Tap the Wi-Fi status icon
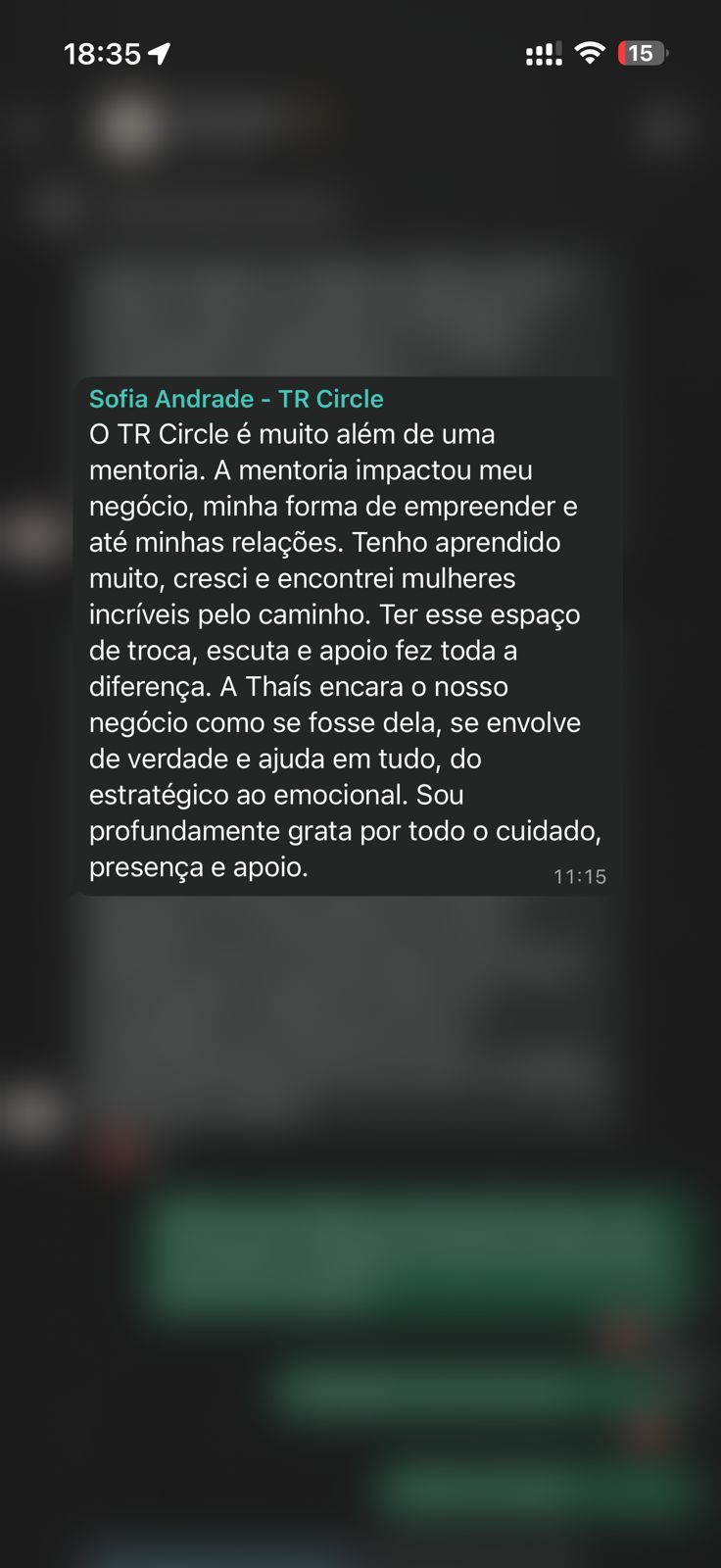Image resolution: width=721 pixels, height=1568 pixels. point(589,52)
